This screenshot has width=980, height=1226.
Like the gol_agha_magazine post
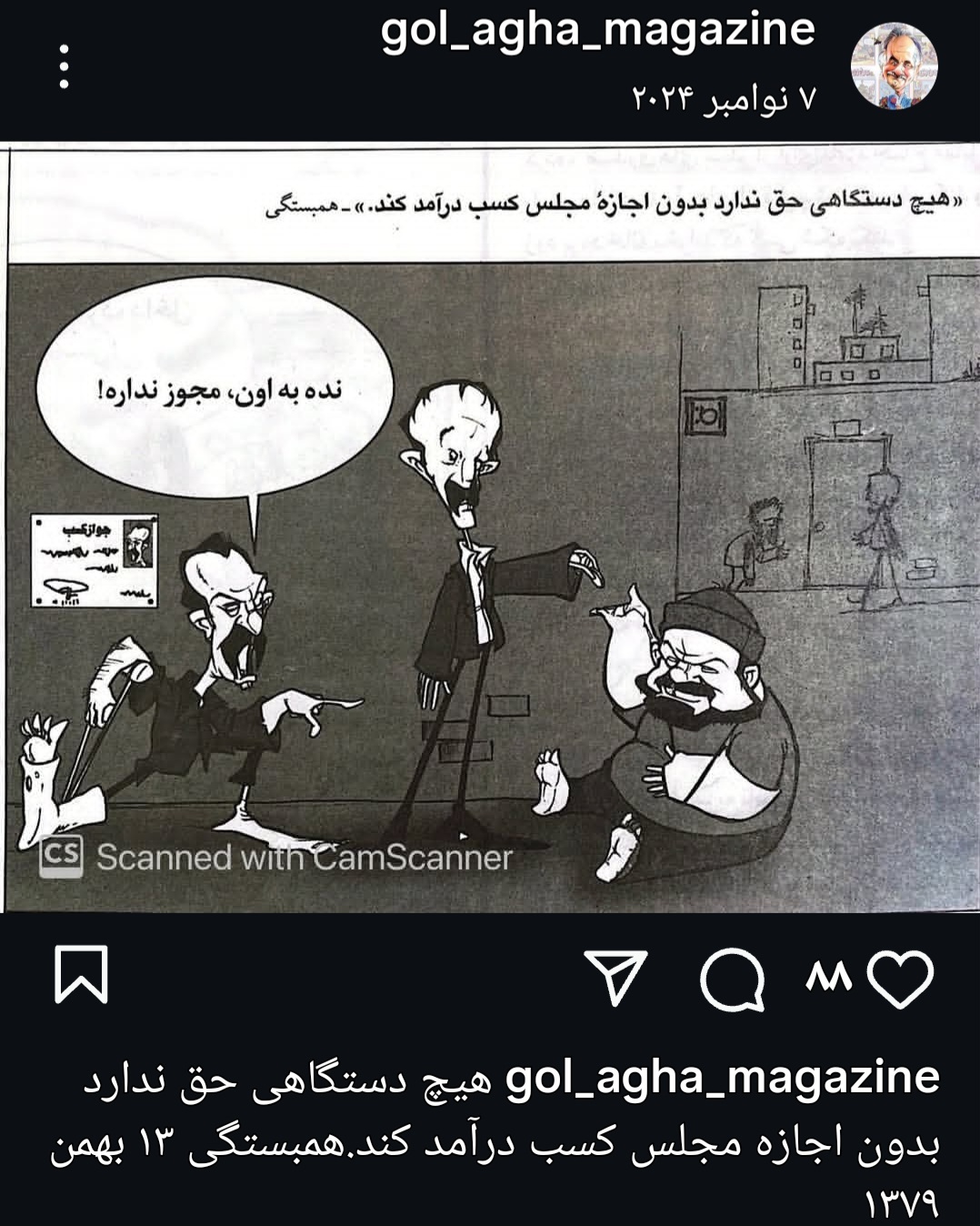point(900,979)
